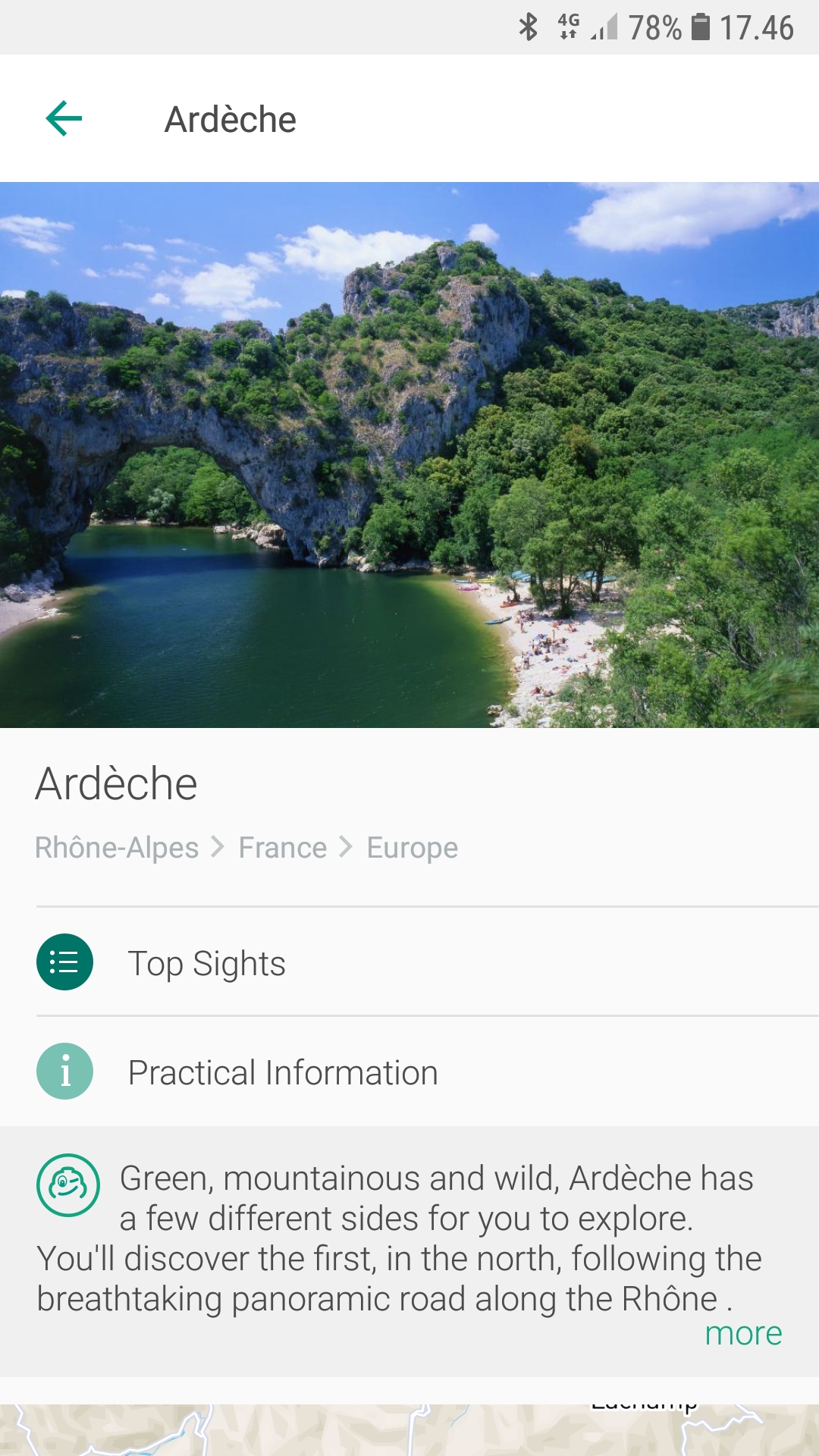Screen dimensions: 819x1456
Task: Open the Europe breadcrumb link
Action: pyautogui.click(x=412, y=848)
